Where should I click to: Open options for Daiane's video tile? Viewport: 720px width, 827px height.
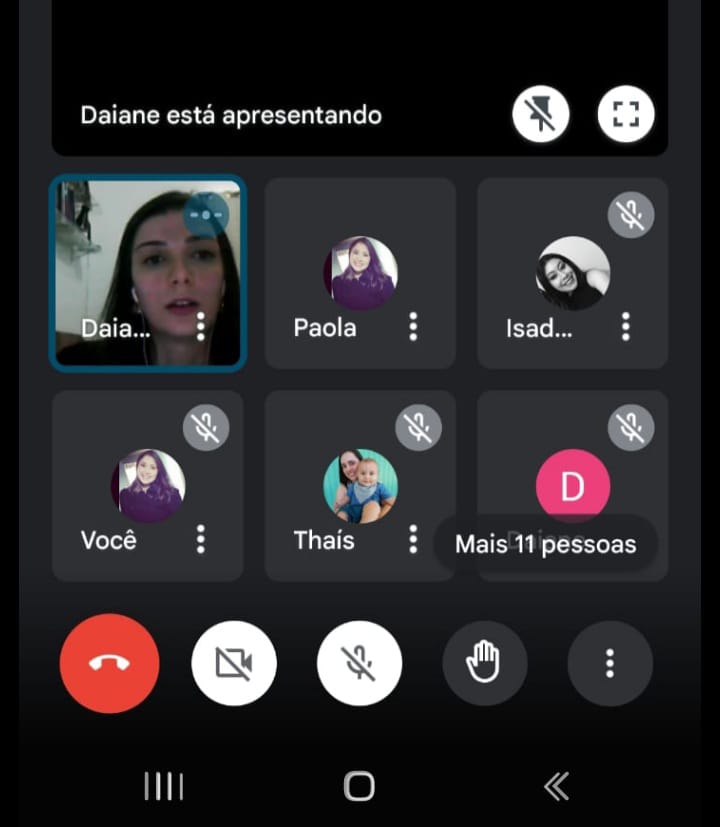tap(201, 326)
